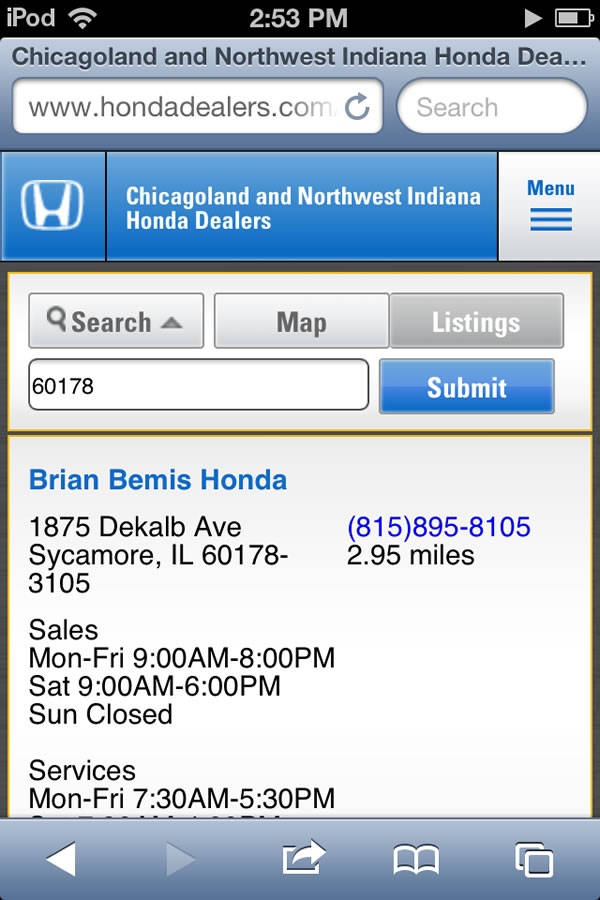Image resolution: width=600 pixels, height=900 pixels.
Task: Submit the ZIP code search
Action: pos(466,386)
